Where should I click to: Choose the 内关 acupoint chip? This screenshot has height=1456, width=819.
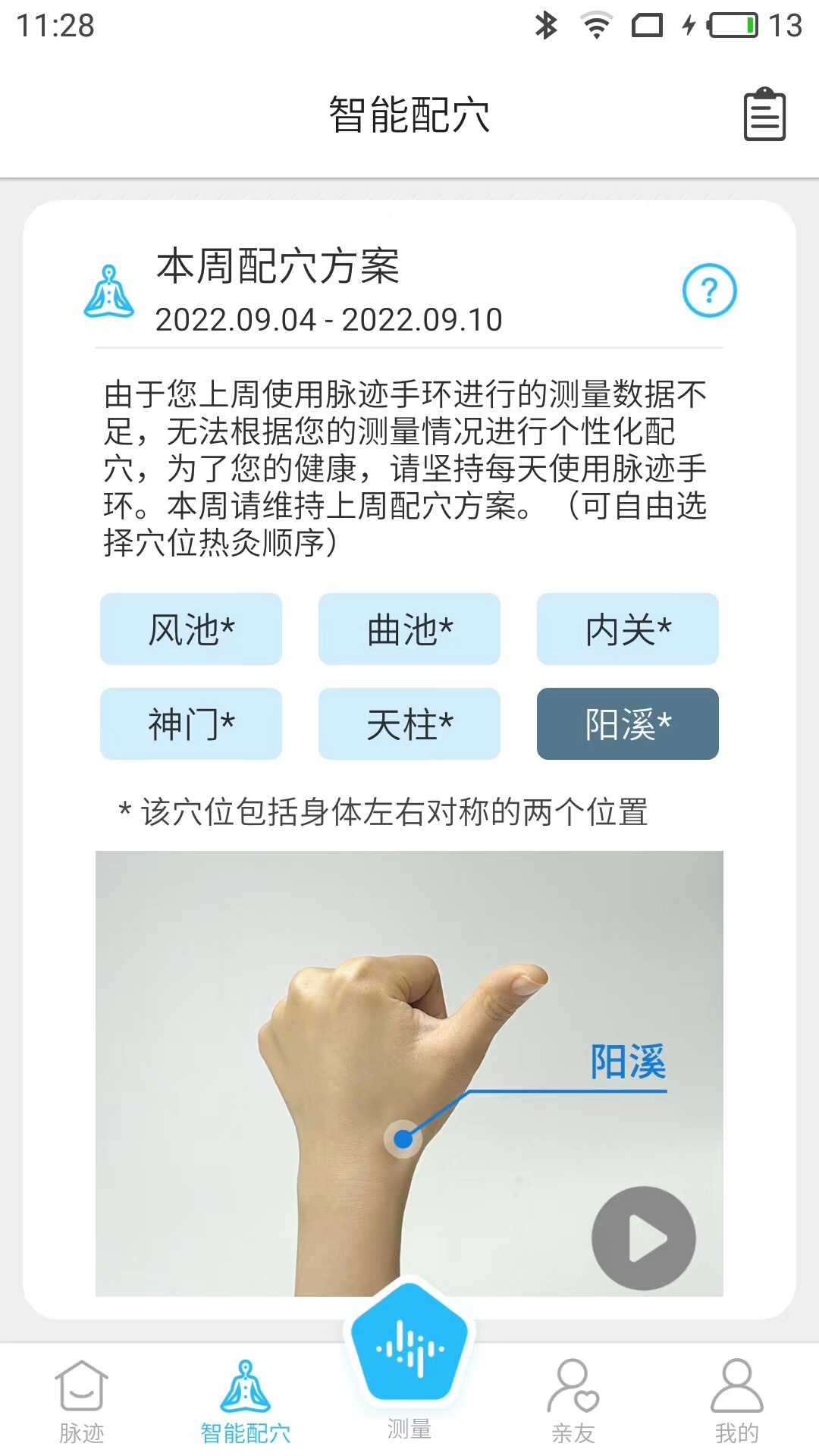[x=628, y=629]
